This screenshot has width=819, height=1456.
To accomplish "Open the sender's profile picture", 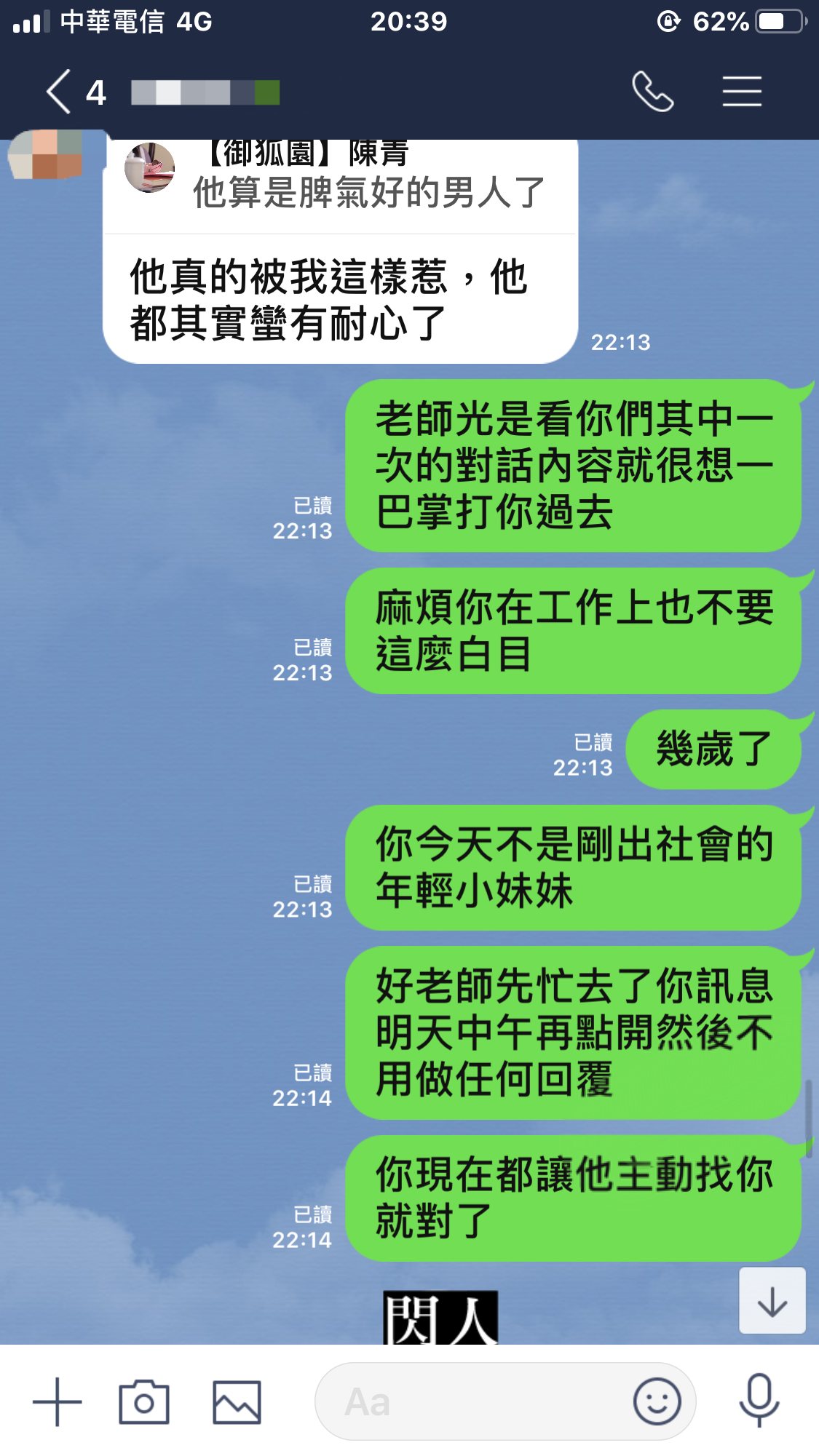I will pyautogui.click(x=45, y=154).
